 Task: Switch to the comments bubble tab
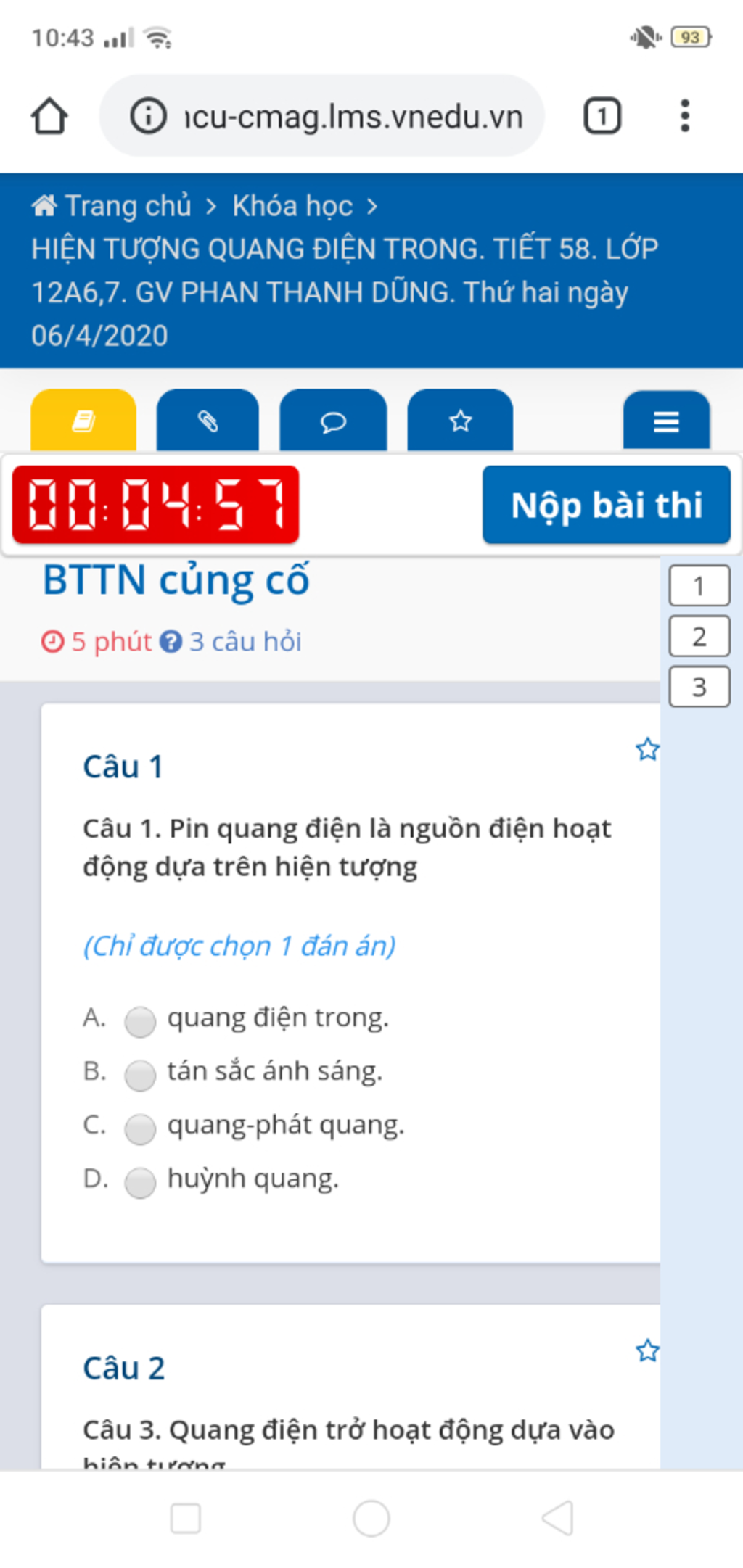(x=333, y=421)
